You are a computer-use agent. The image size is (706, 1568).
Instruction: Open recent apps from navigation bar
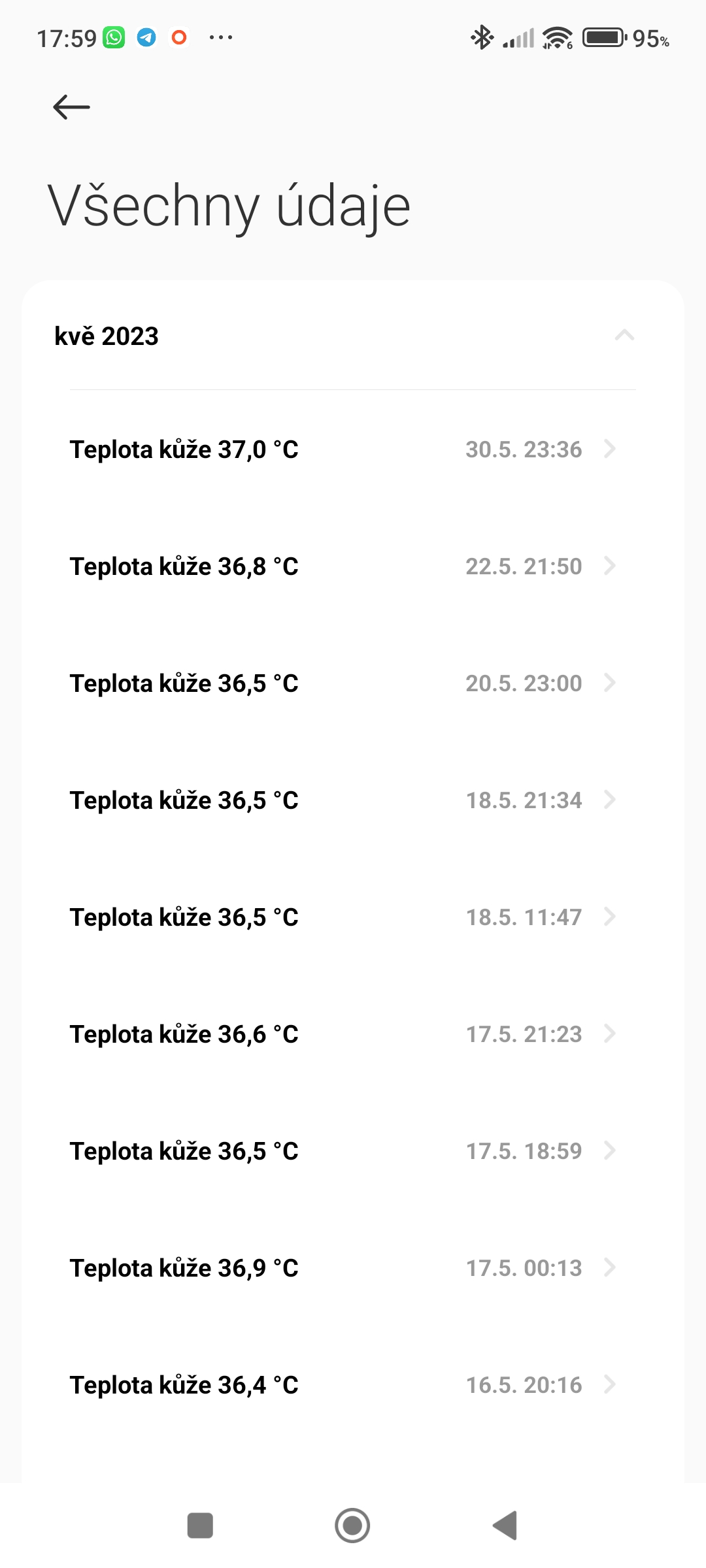(x=200, y=1526)
